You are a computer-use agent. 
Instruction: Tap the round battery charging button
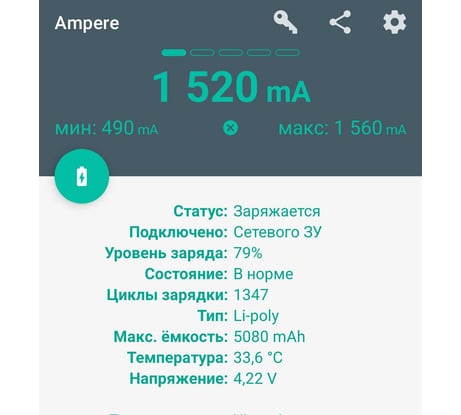[82, 176]
